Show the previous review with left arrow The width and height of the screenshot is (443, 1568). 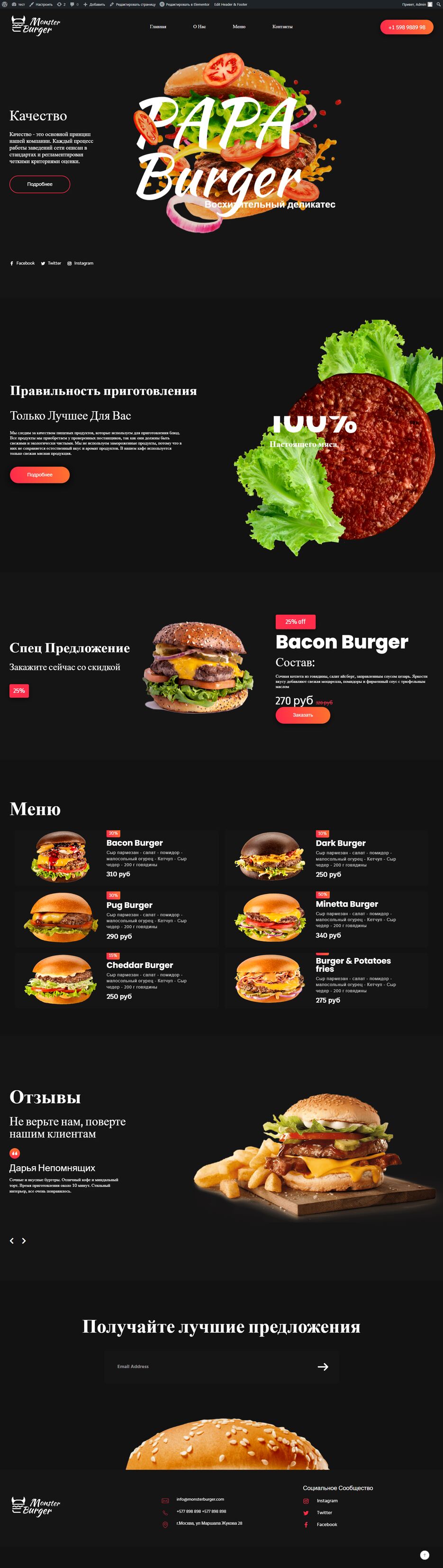11,1241
